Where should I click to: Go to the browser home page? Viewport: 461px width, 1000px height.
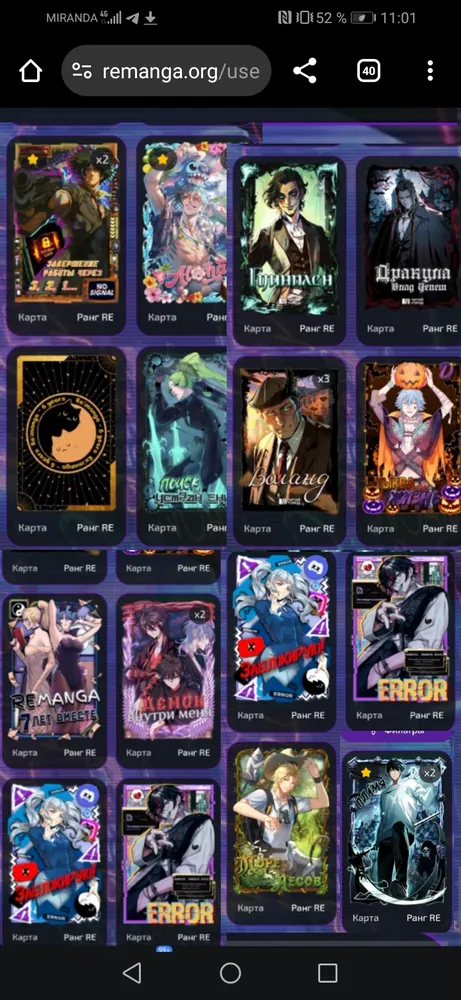[31, 71]
